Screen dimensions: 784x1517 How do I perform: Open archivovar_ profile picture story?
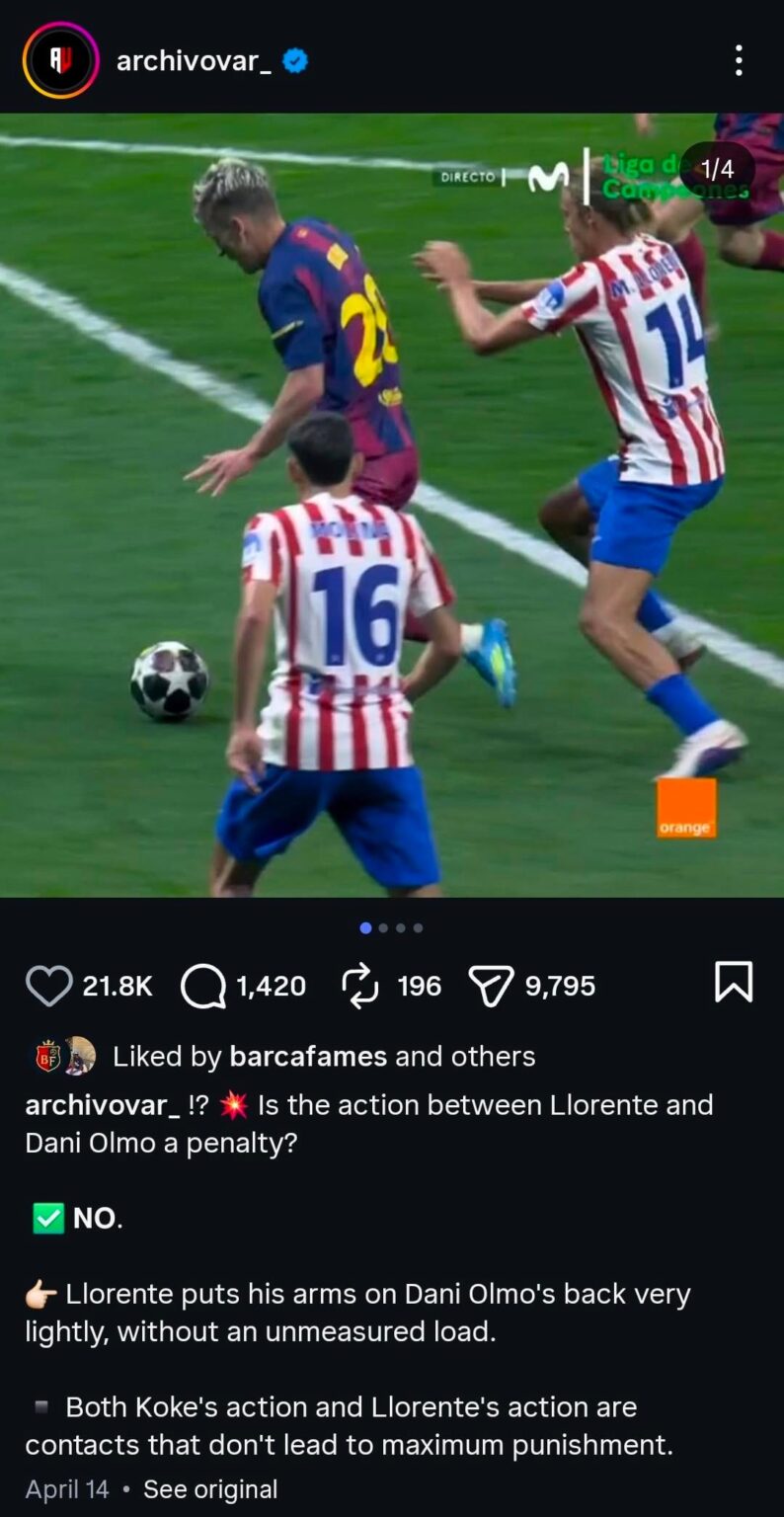60,60
